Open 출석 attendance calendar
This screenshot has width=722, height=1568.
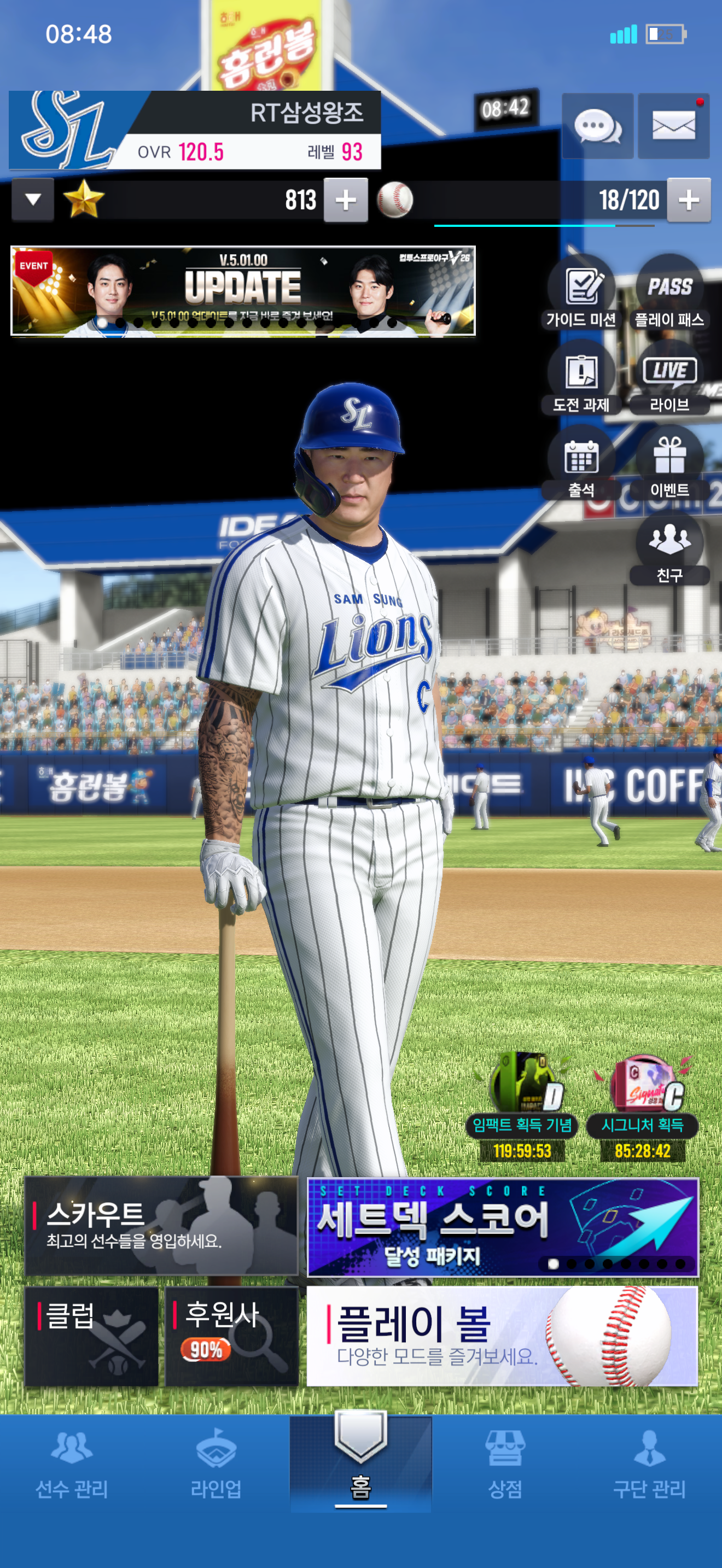coord(581,463)
